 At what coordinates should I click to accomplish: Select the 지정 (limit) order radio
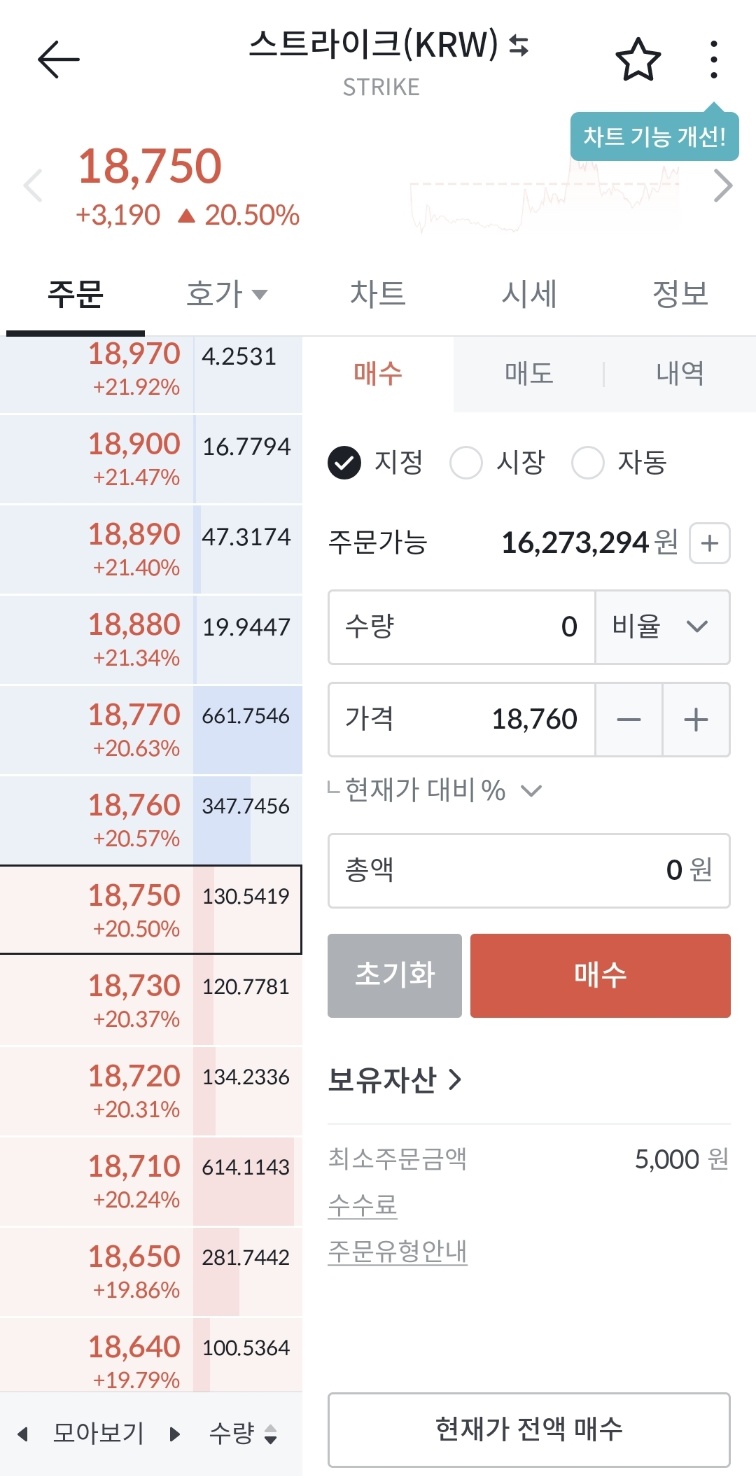[345, 462]
